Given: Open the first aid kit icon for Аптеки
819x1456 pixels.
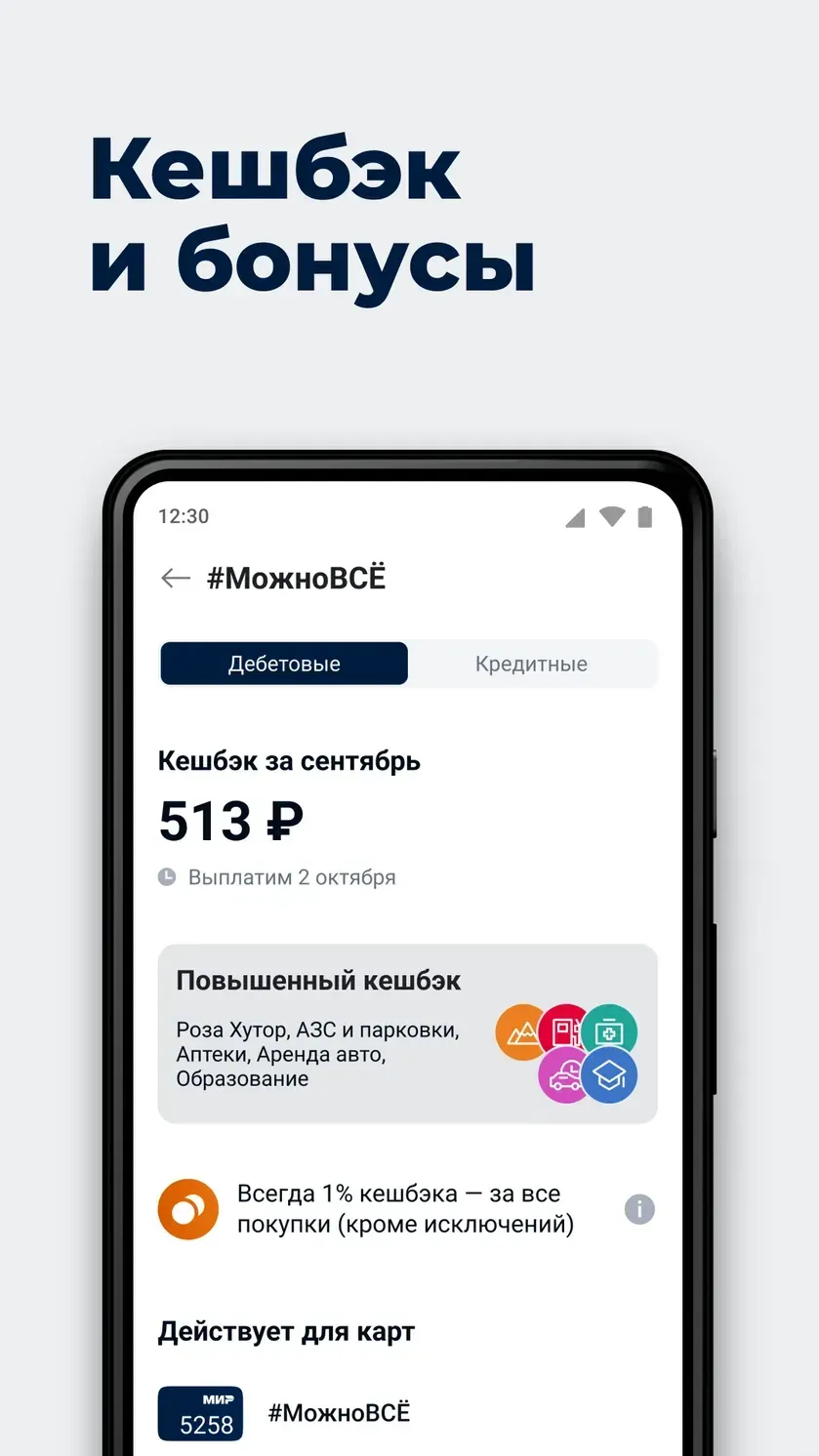Looking at the screenshot, I should point(611,1029).
